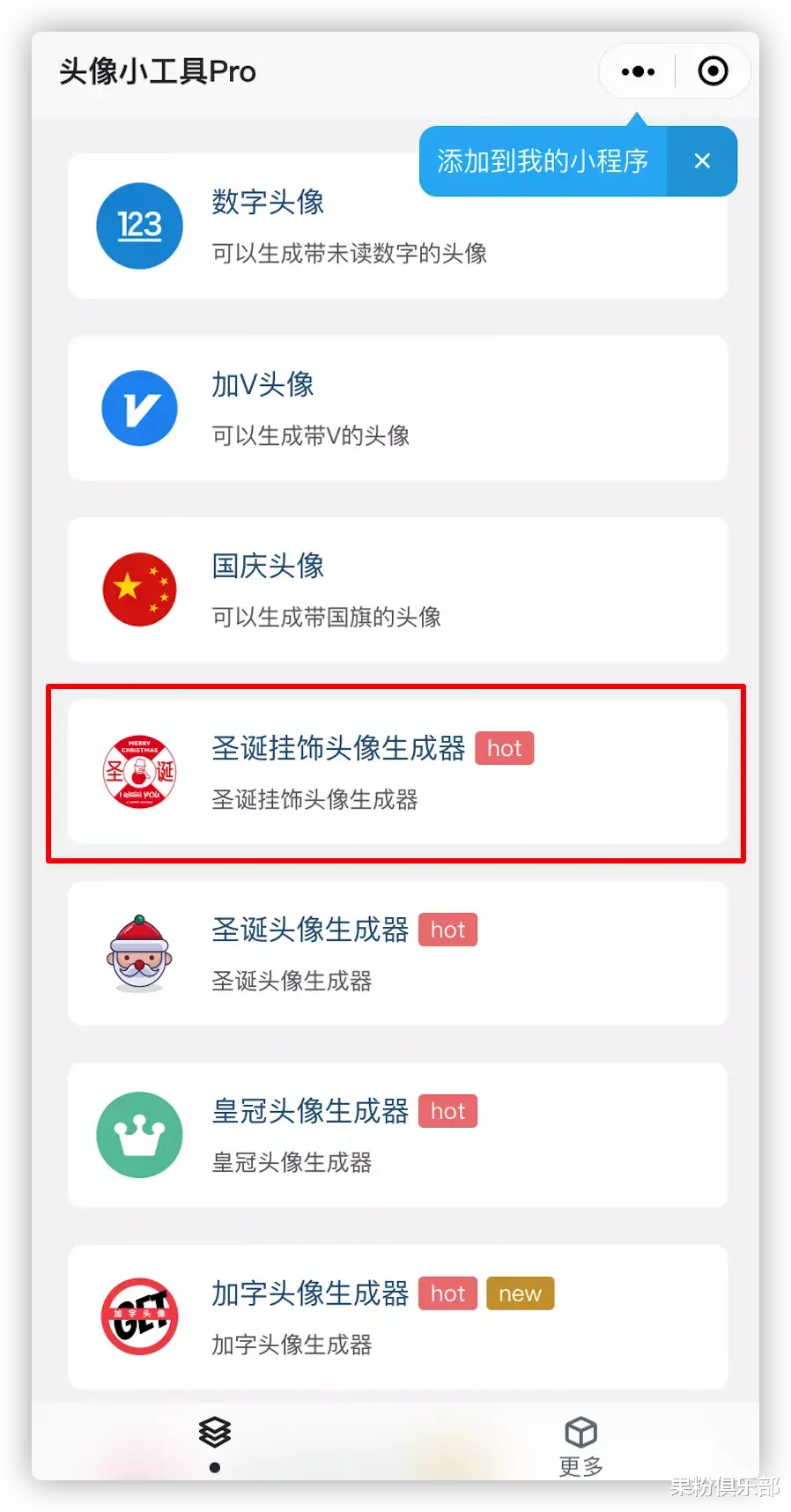This screenshot has height=1512, width=791.
Task: Click the blue V avatar icon
Action: pos(139,408)
